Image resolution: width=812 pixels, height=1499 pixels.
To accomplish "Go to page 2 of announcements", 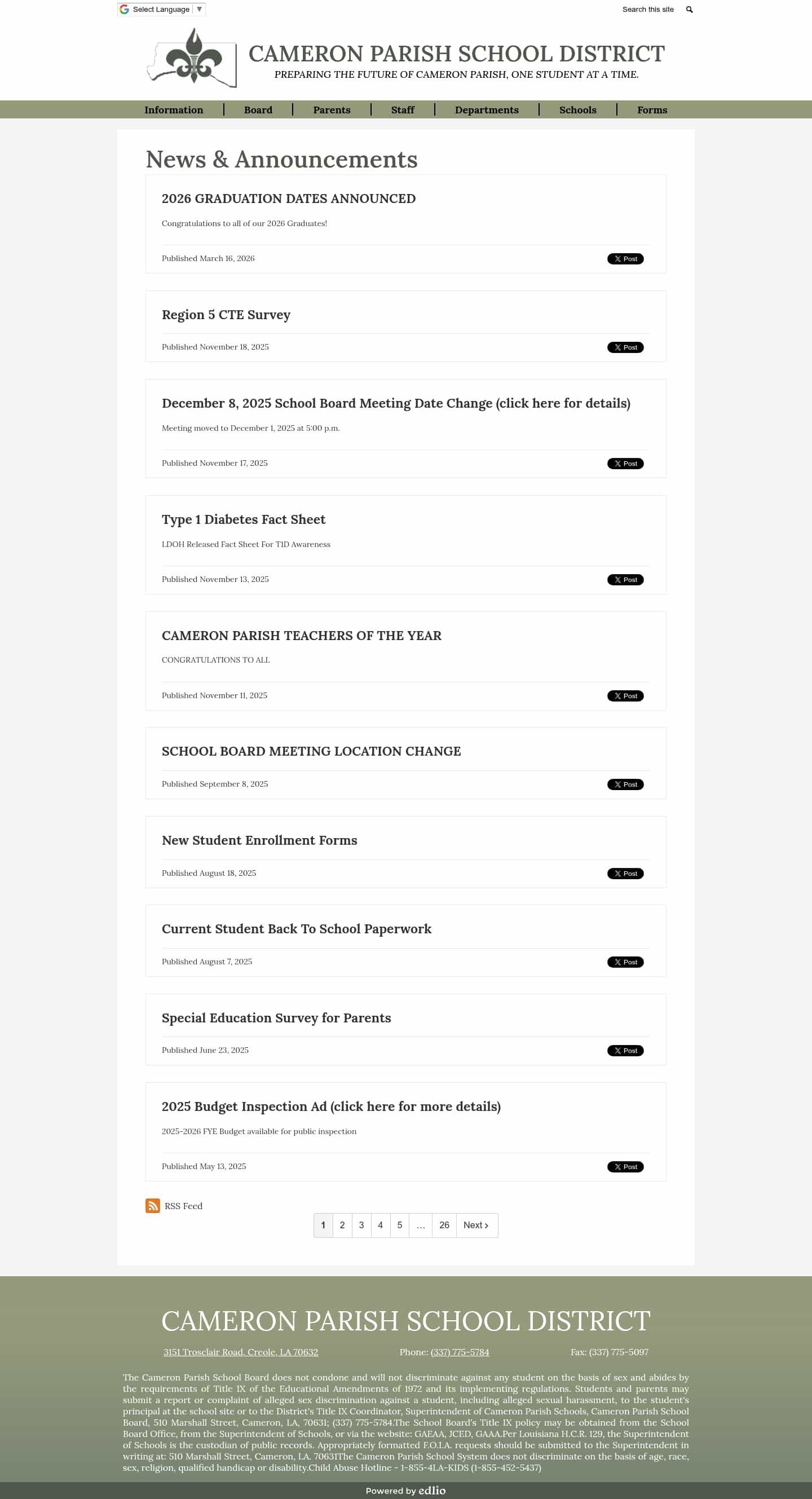I will tap(342, 1225).
